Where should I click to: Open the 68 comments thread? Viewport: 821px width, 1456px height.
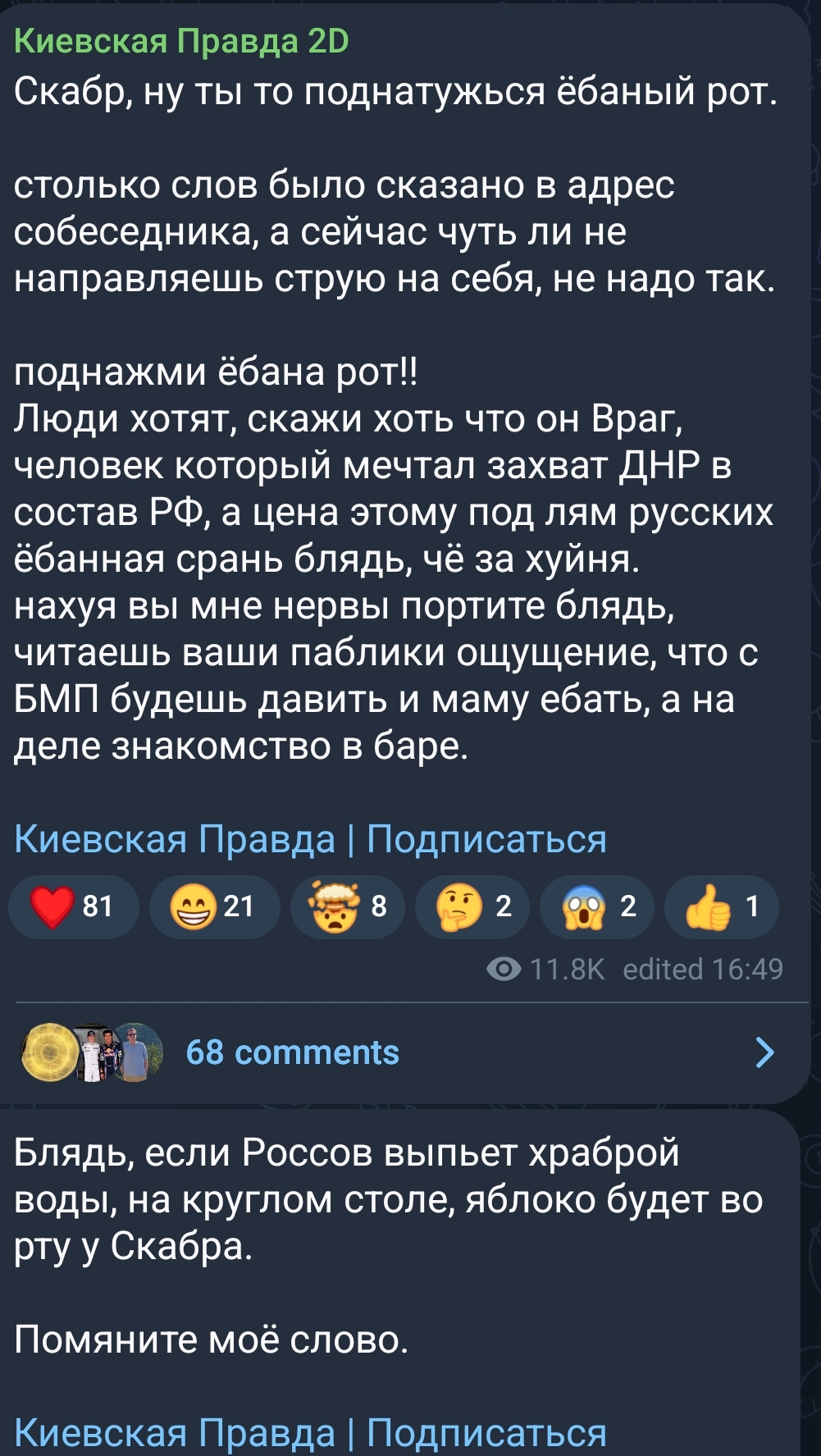click(292, 1052)
